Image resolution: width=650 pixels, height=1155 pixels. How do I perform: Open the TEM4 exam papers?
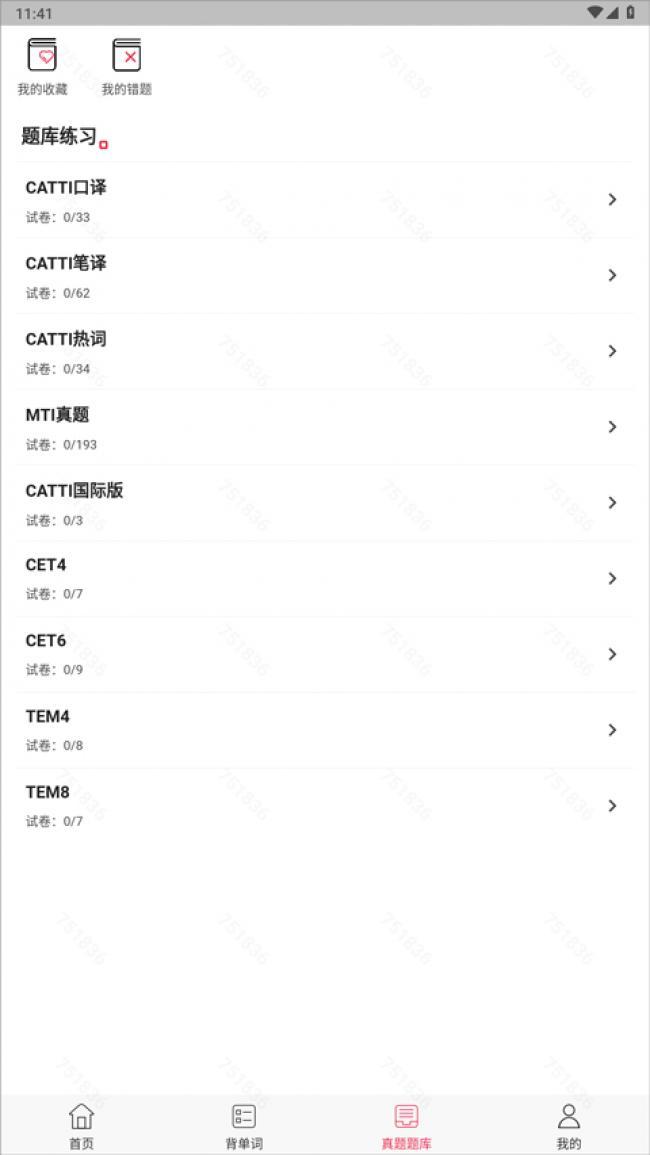coord(324,730)
